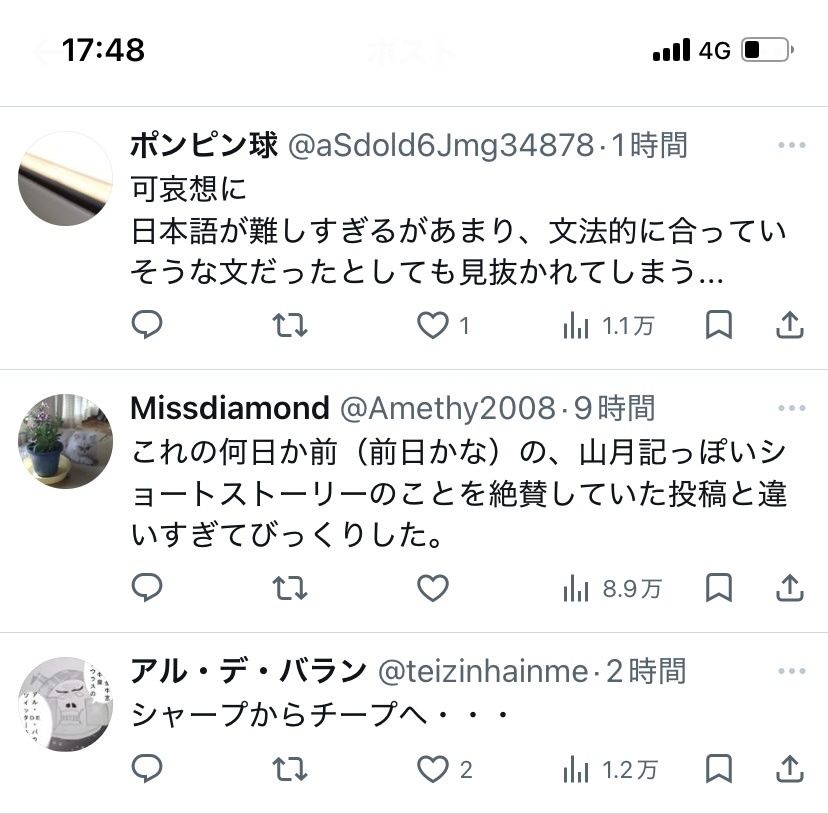This screenshot has height=814, width=828.
Task: Reply to アル・デ・バラン's post
Action: point(147,769)
